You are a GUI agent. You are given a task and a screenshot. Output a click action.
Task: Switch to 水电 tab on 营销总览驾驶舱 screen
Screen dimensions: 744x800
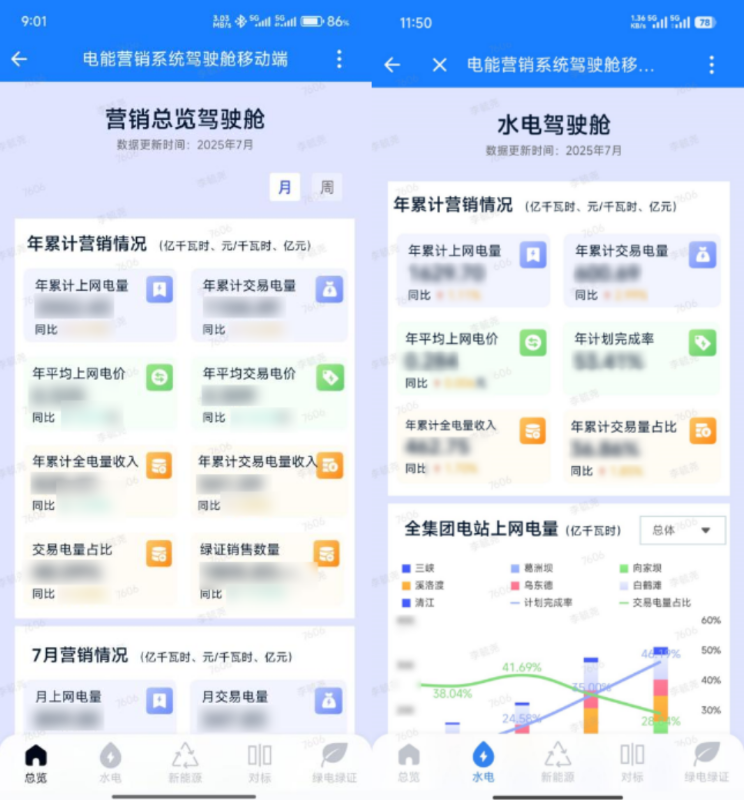coord(110,762)
